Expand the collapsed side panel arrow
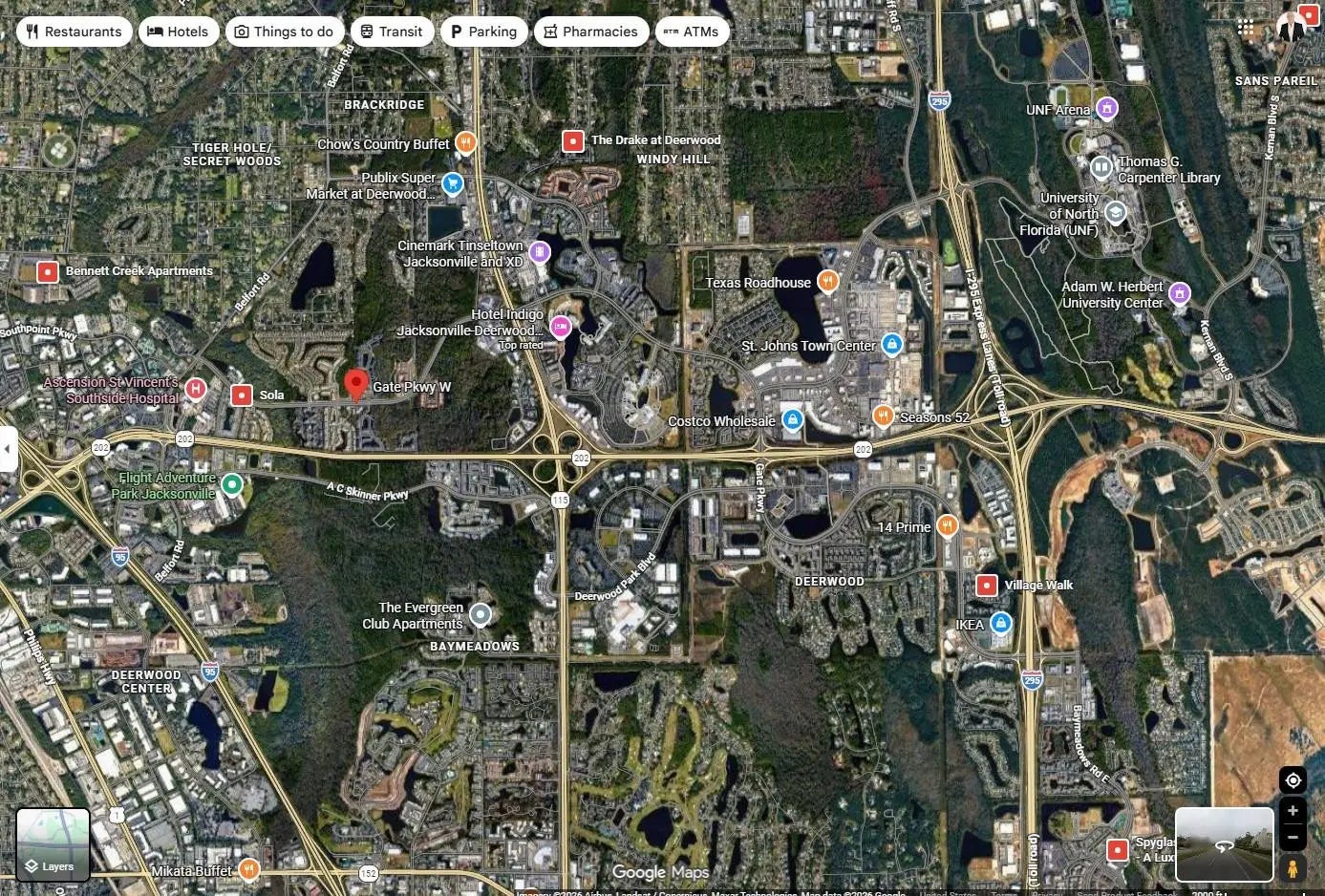1325x896 pixels. tap(9, 449)
